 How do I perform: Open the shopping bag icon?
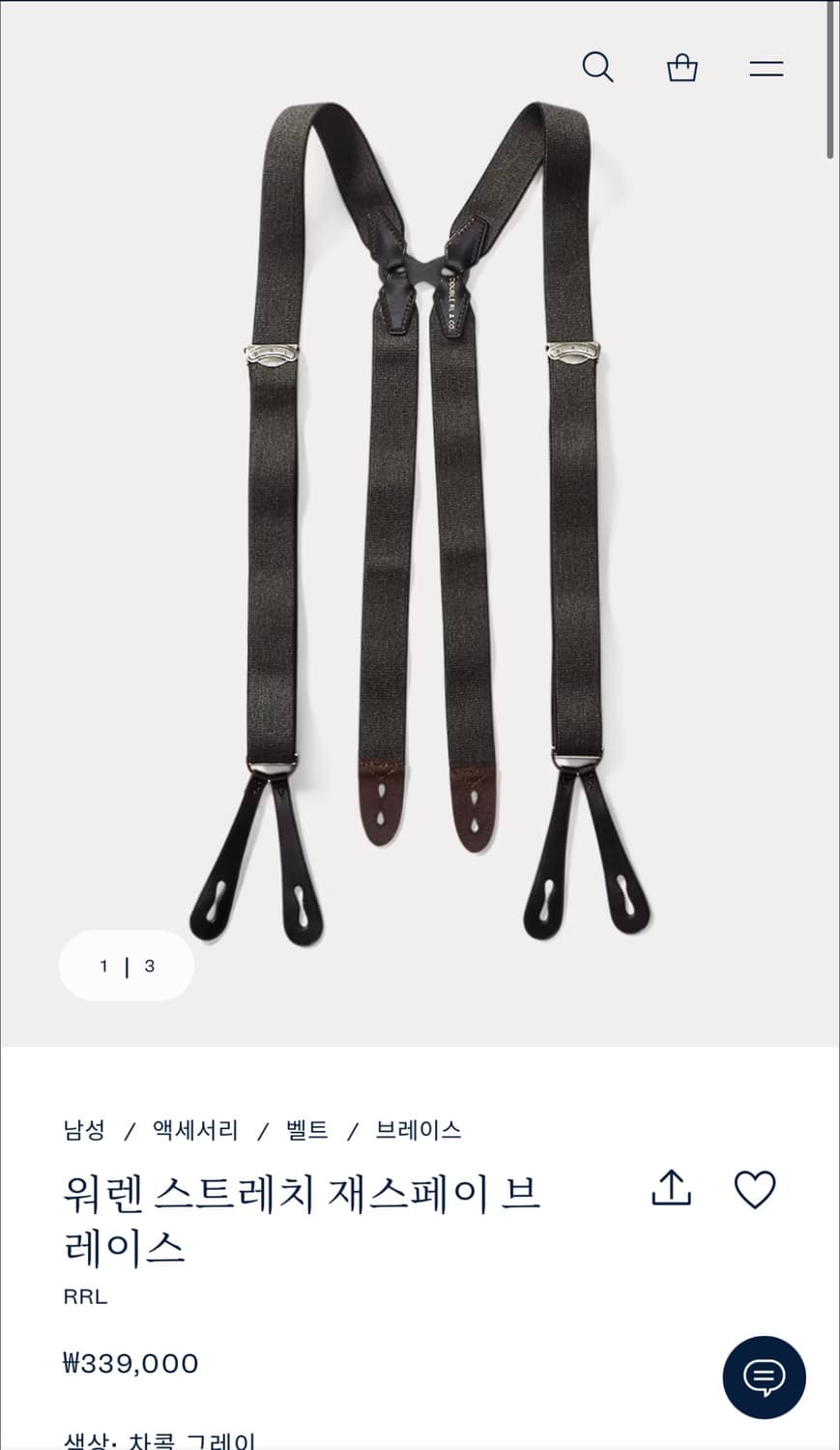[x=681, y=68]
